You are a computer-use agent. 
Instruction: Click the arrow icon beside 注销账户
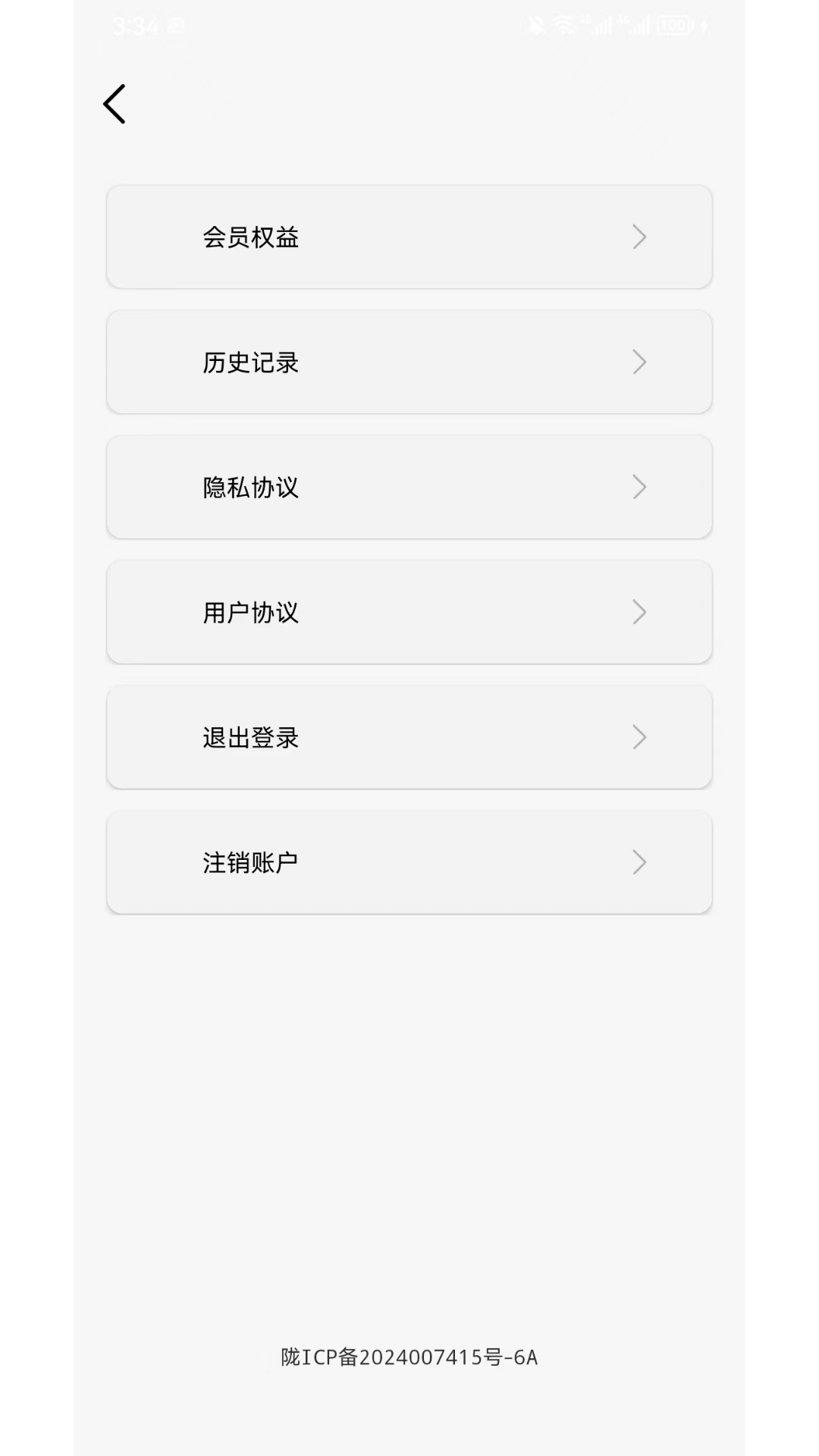pyautogui.click(x=639, y=862)
